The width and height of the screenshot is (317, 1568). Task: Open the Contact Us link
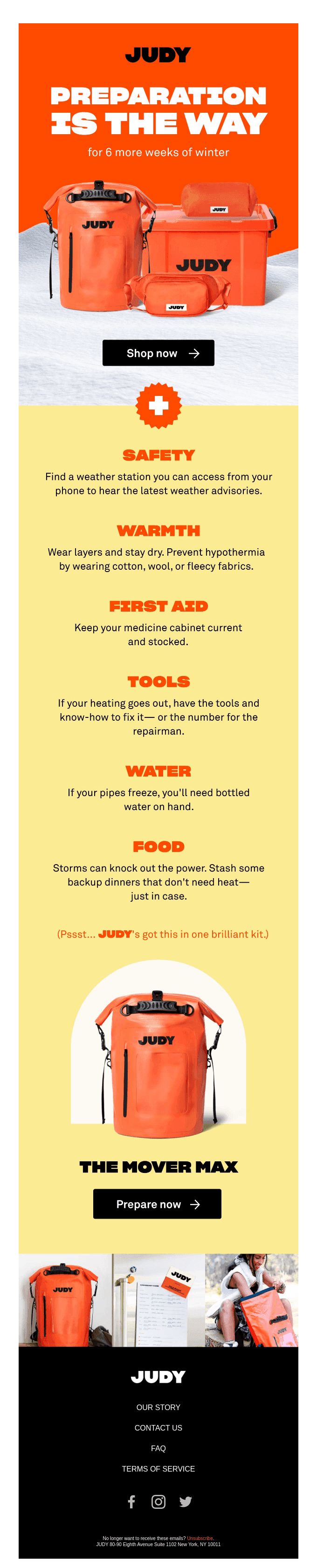158,1427
